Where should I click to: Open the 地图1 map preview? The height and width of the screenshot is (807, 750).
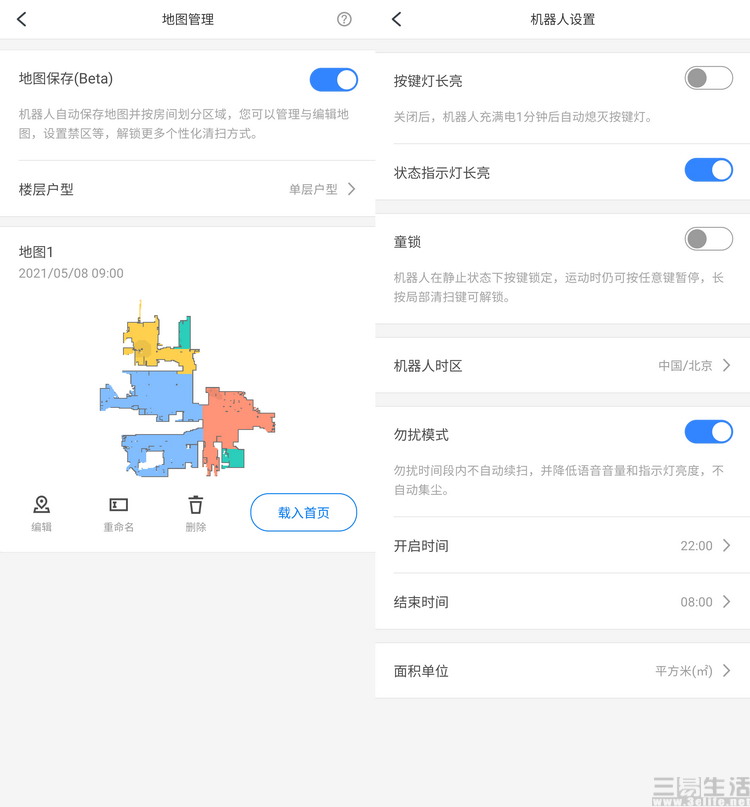click(187, 385)
